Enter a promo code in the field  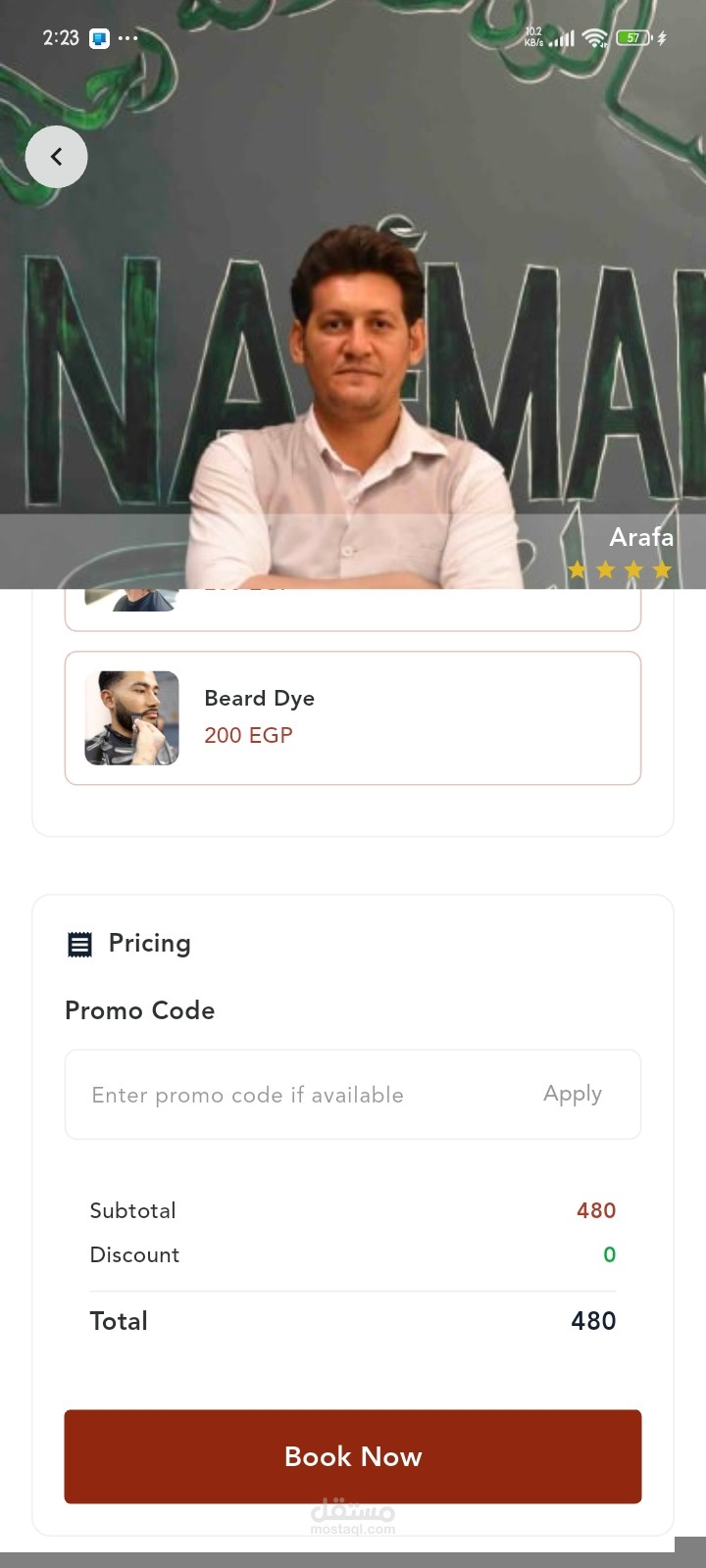tap(294, 1095)
